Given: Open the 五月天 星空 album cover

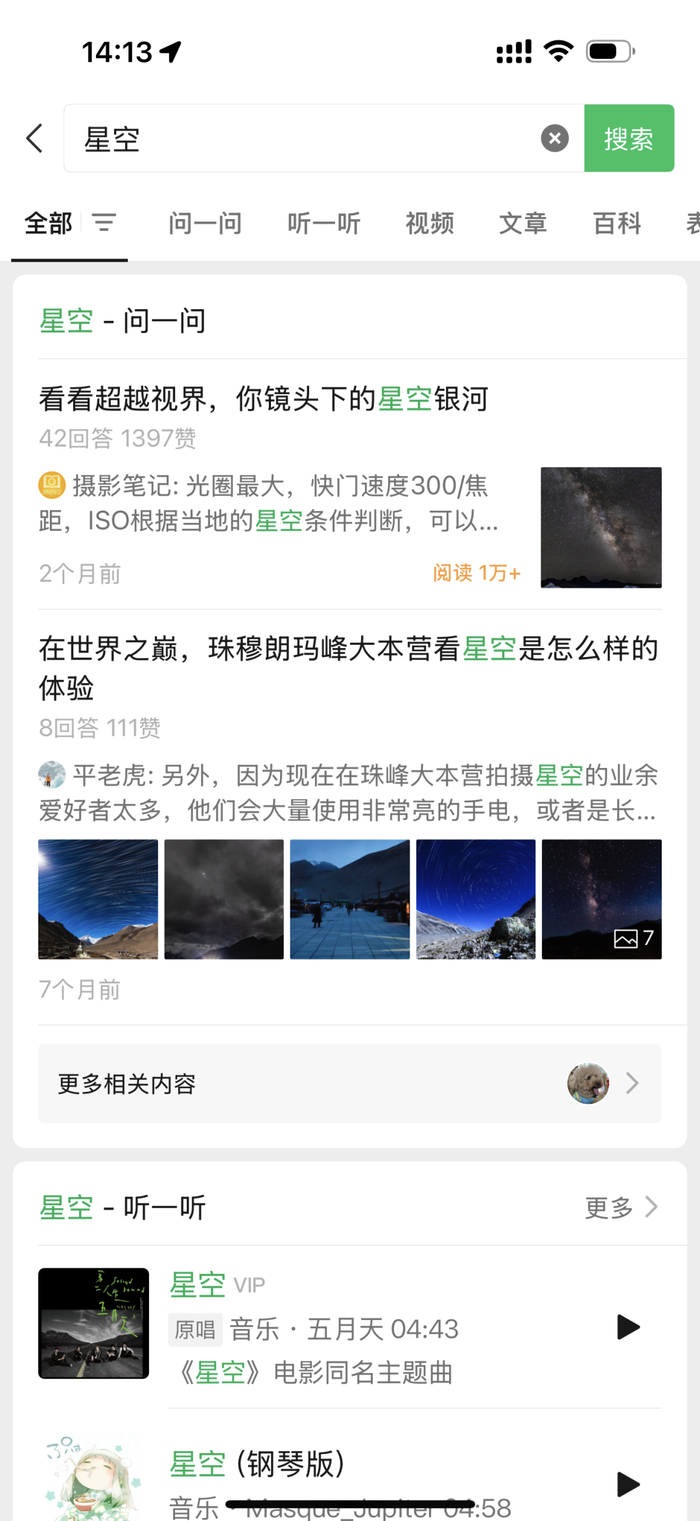Looking at the screenshot, I should pyautogui.click(x=94, y=1323).
